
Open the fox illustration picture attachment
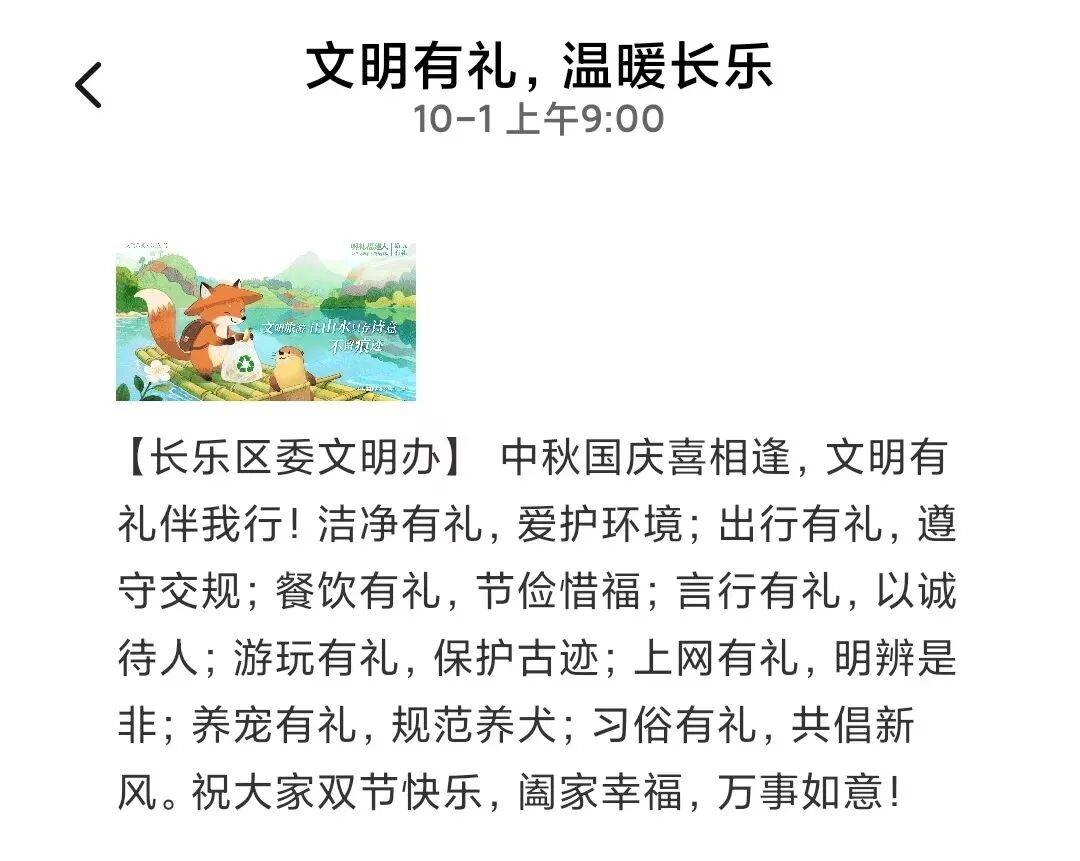pyautogui.click(x=265, y=321)
